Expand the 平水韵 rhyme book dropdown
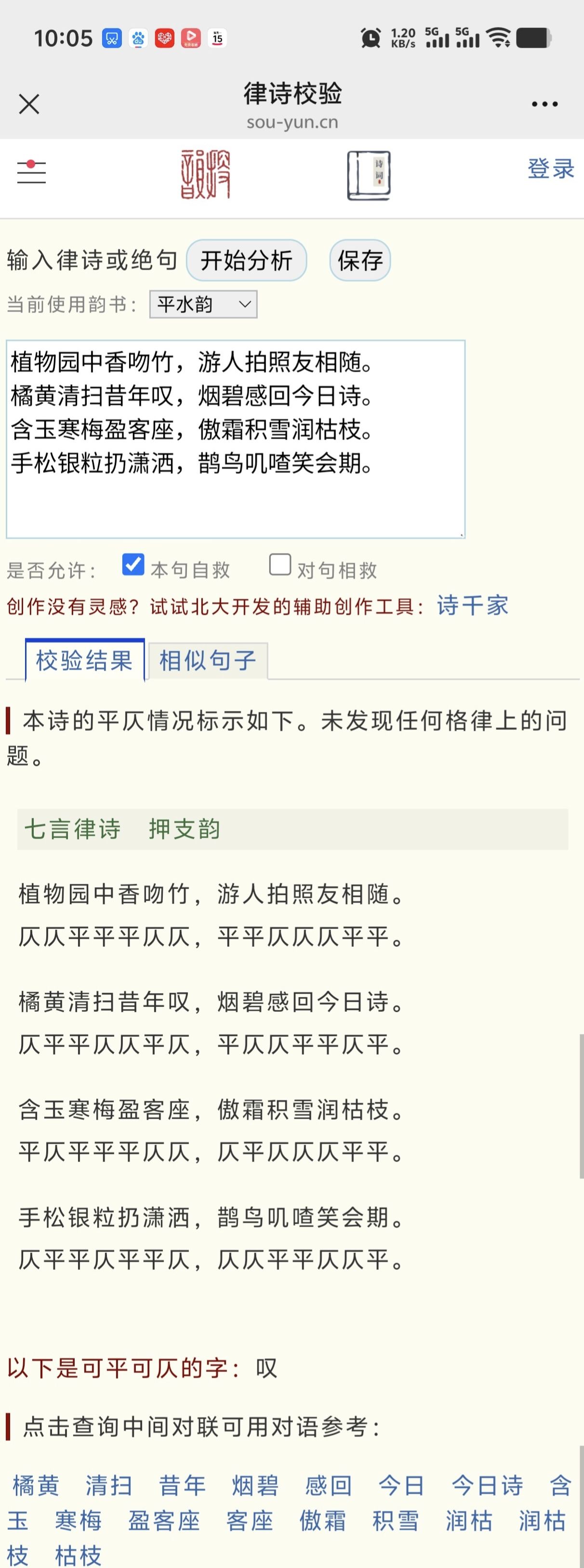The image size is (584, 1568). point(203,304)
